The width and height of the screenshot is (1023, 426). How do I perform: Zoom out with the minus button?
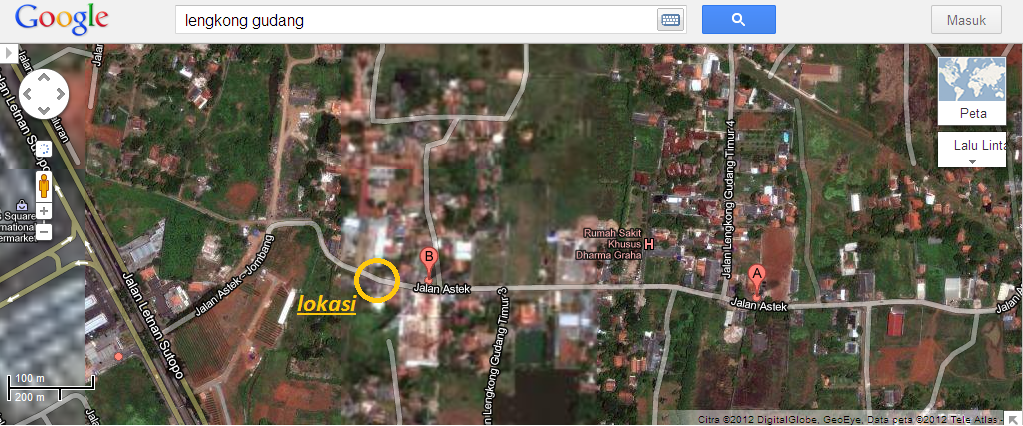[x=44, y=231]
